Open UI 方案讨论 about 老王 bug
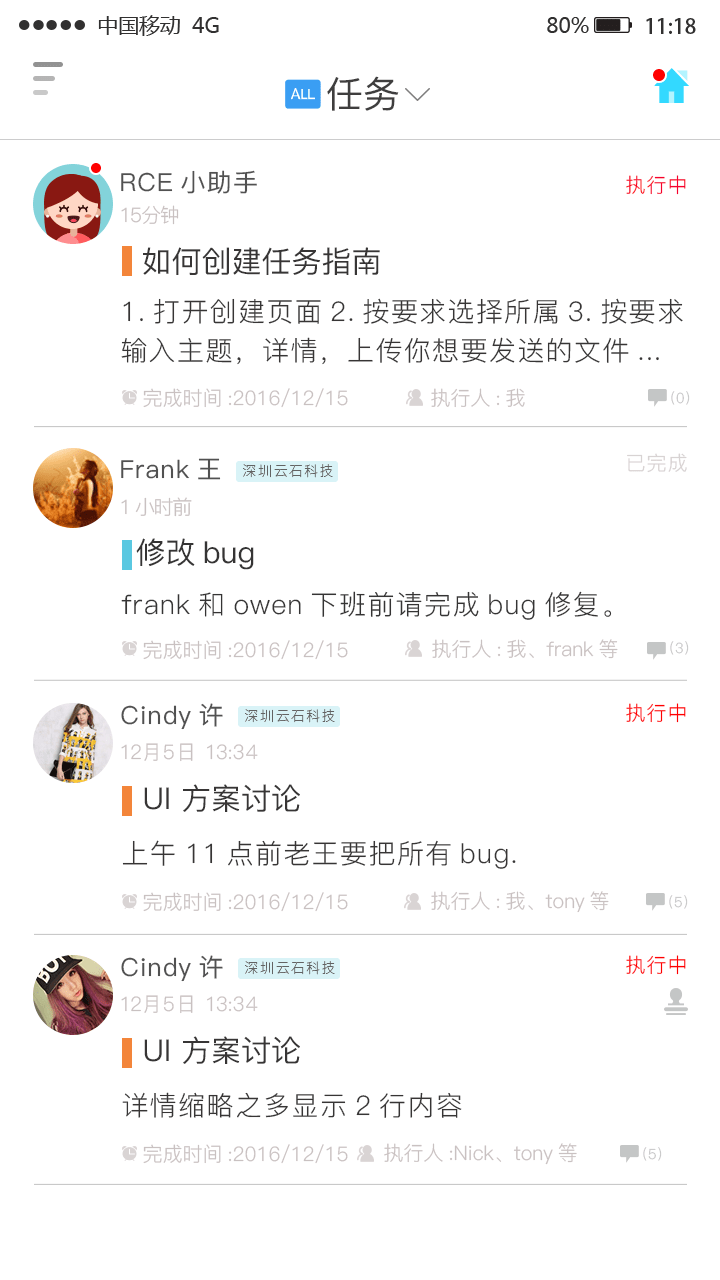Viewport: 720px width, 1280px height. tap(221, 799)
